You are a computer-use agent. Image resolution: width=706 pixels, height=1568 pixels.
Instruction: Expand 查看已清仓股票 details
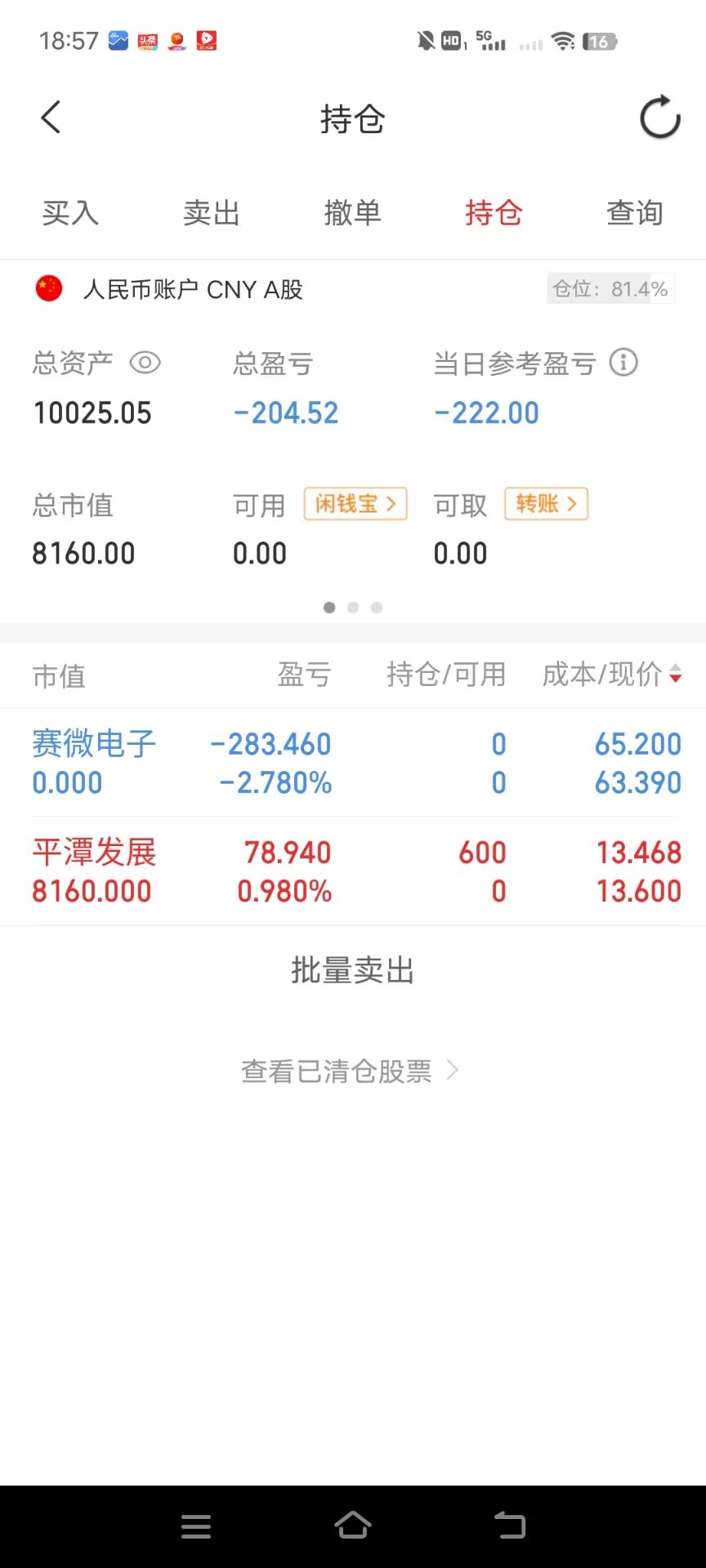point(351,1071)
